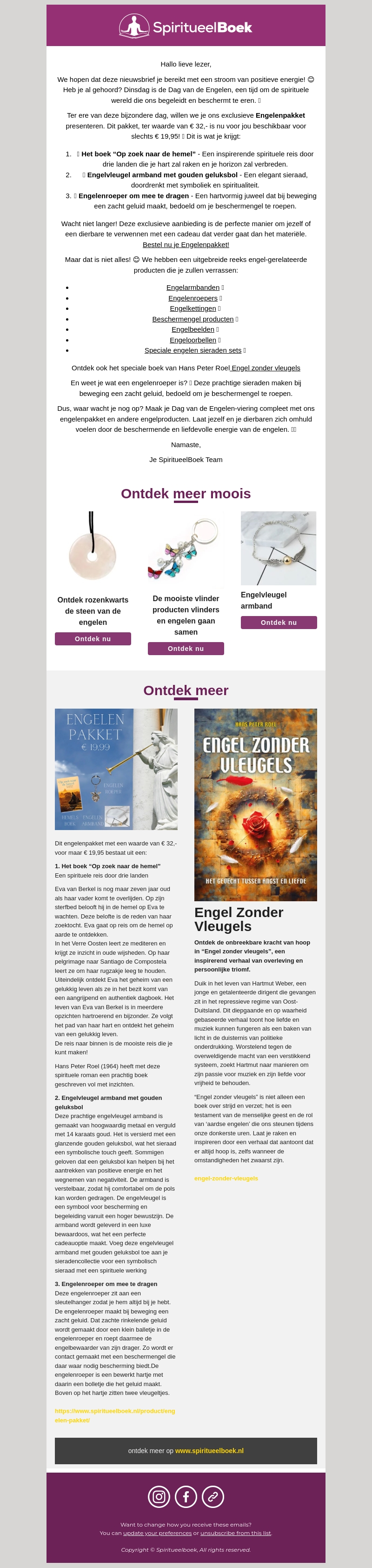Open the Engelen Pakket product image
Screen dimensions: 372x1568
[116, 769]
